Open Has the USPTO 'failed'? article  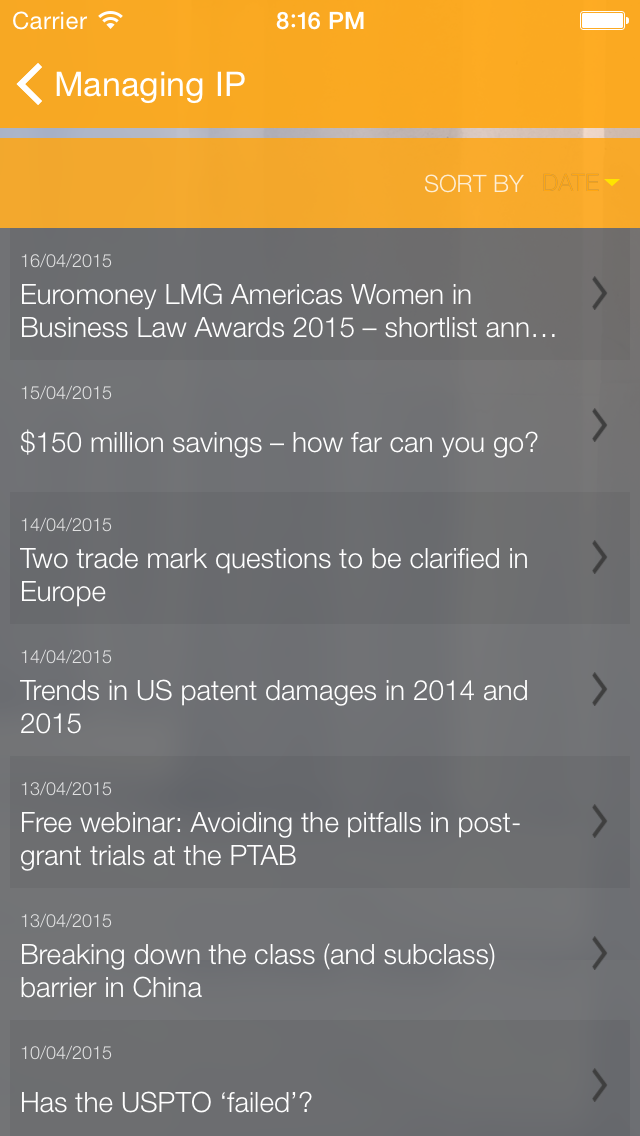(320, 1078)
